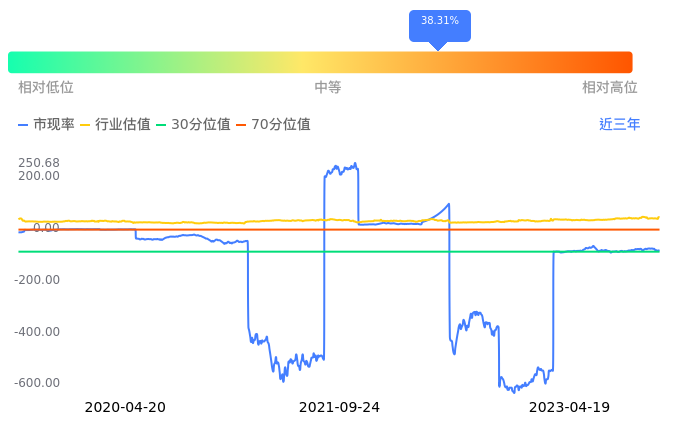Toggle the 市现率 series in the legend
This screenshot has width=686, height=442.
(46, 124)
